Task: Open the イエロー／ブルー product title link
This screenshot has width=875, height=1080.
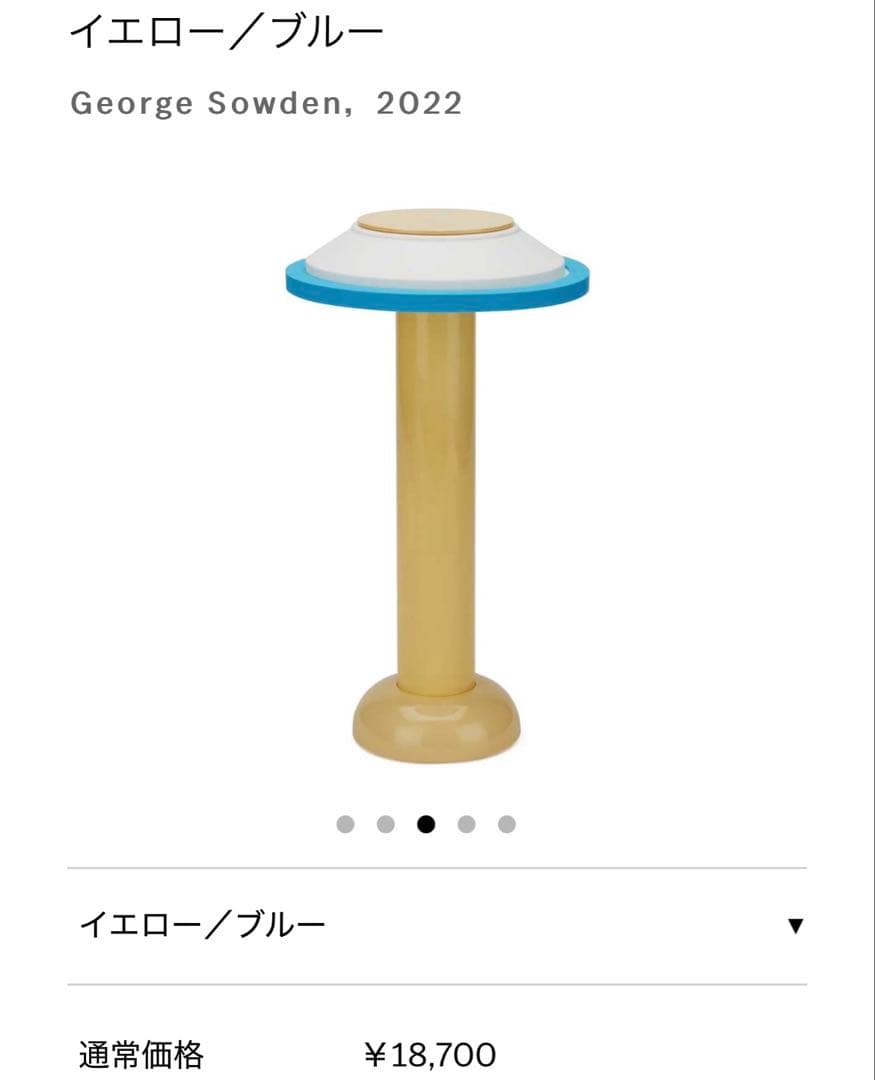Action: [x=220, y=32]
